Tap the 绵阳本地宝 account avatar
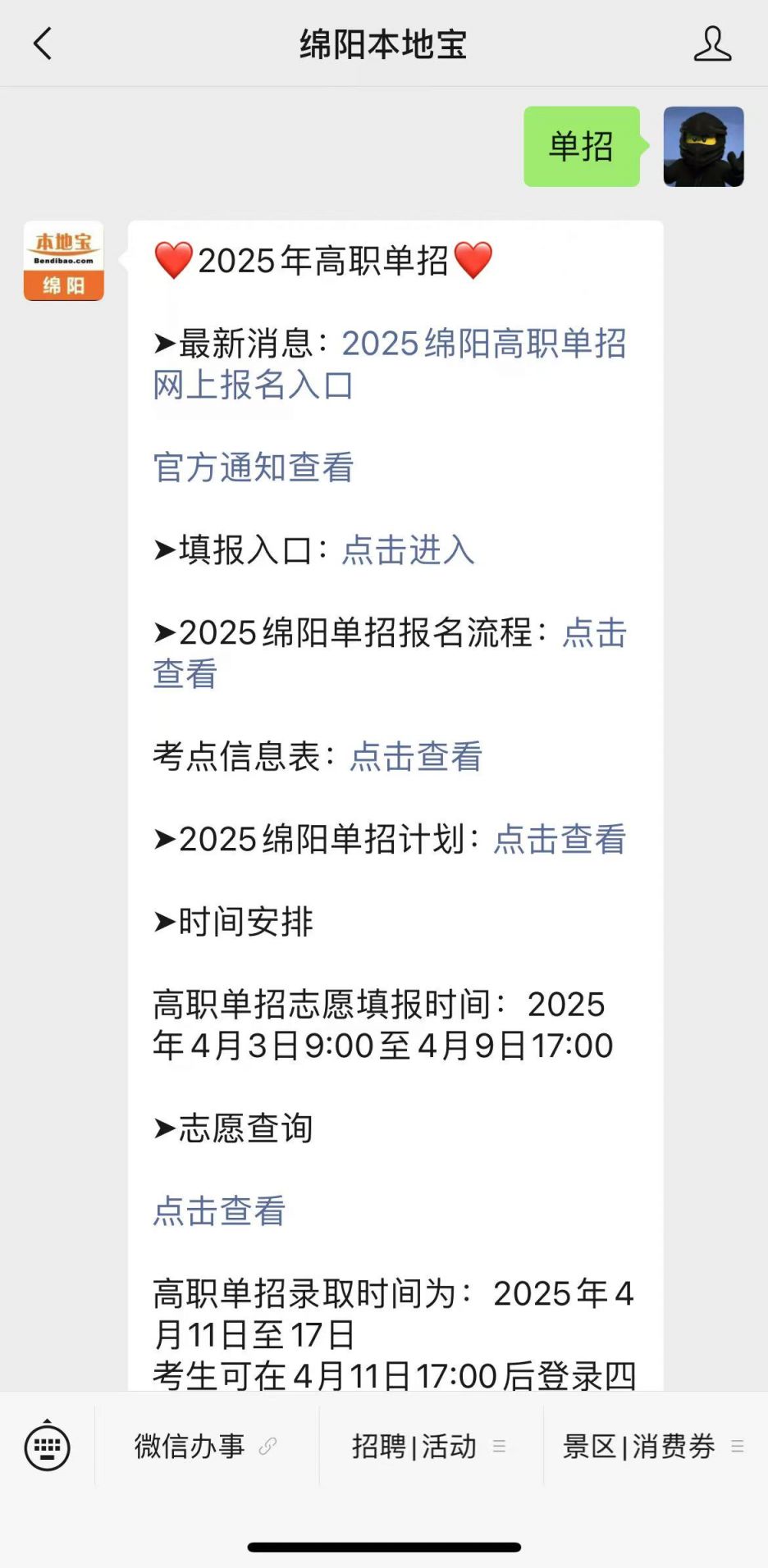The height and width of the screenshot is (1568, 768). 64,261
